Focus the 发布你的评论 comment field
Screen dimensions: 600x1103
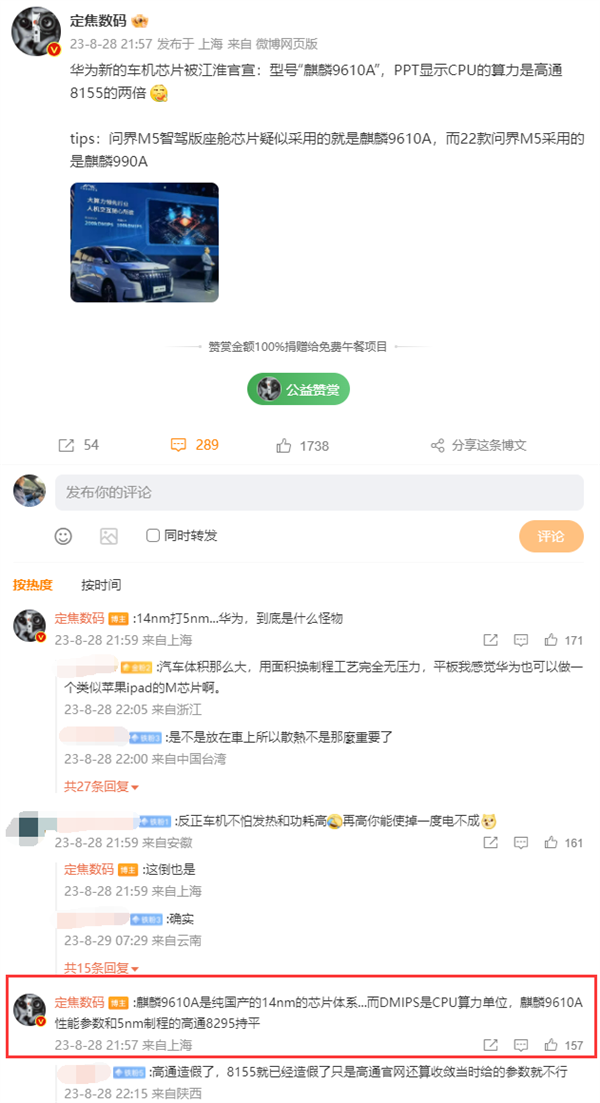click(318, 492)
